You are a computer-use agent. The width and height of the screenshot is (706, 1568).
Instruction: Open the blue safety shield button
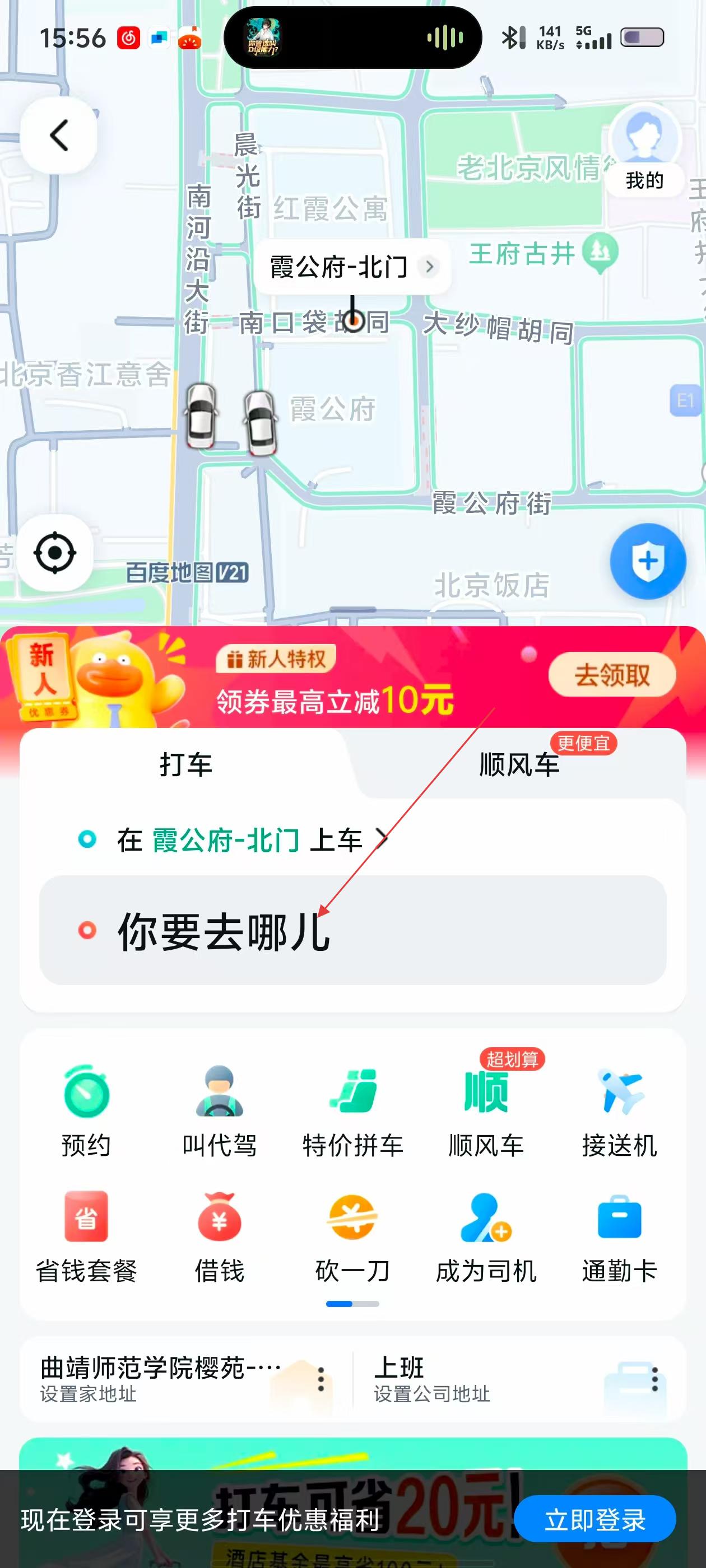[648, 561]
